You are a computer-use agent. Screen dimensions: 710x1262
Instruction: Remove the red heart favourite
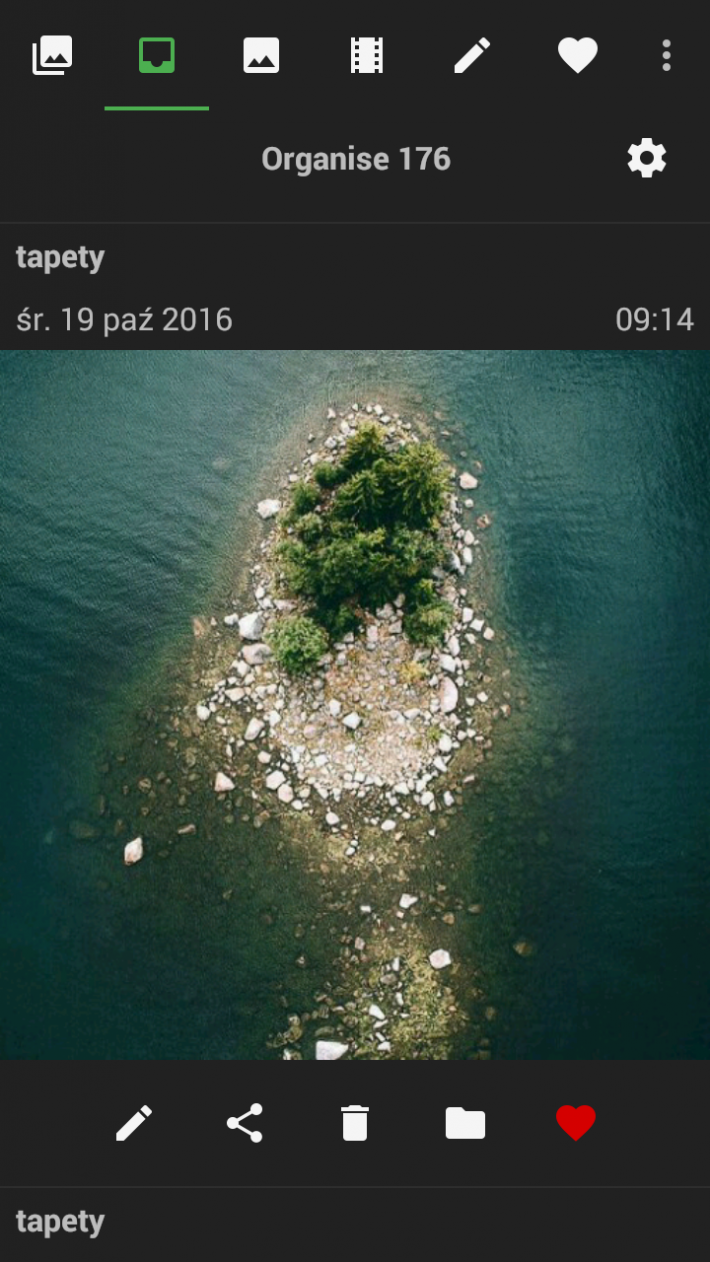pyautogui.click(x=576, y=1123)
